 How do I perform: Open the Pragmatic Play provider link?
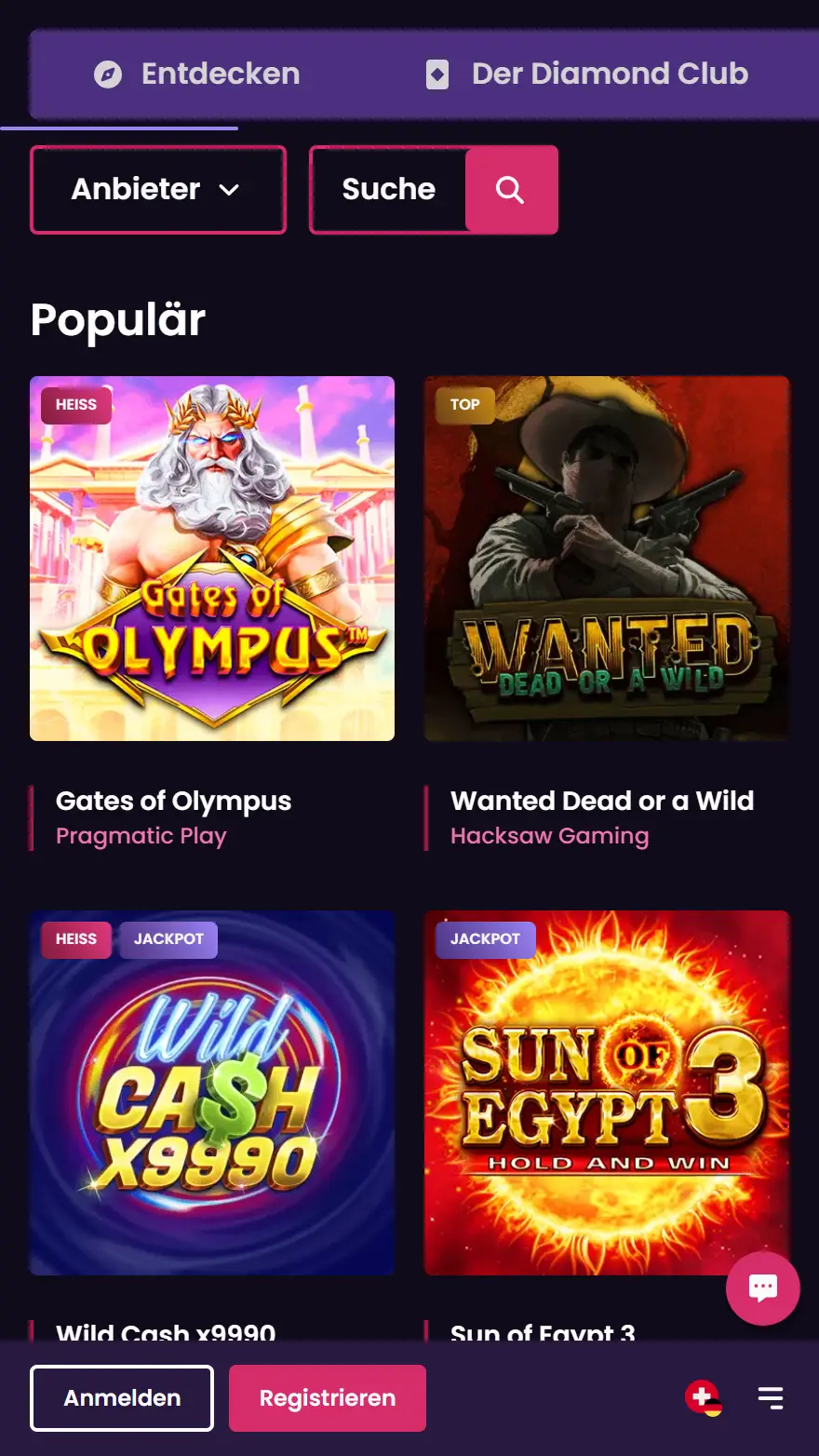[141, 835]
